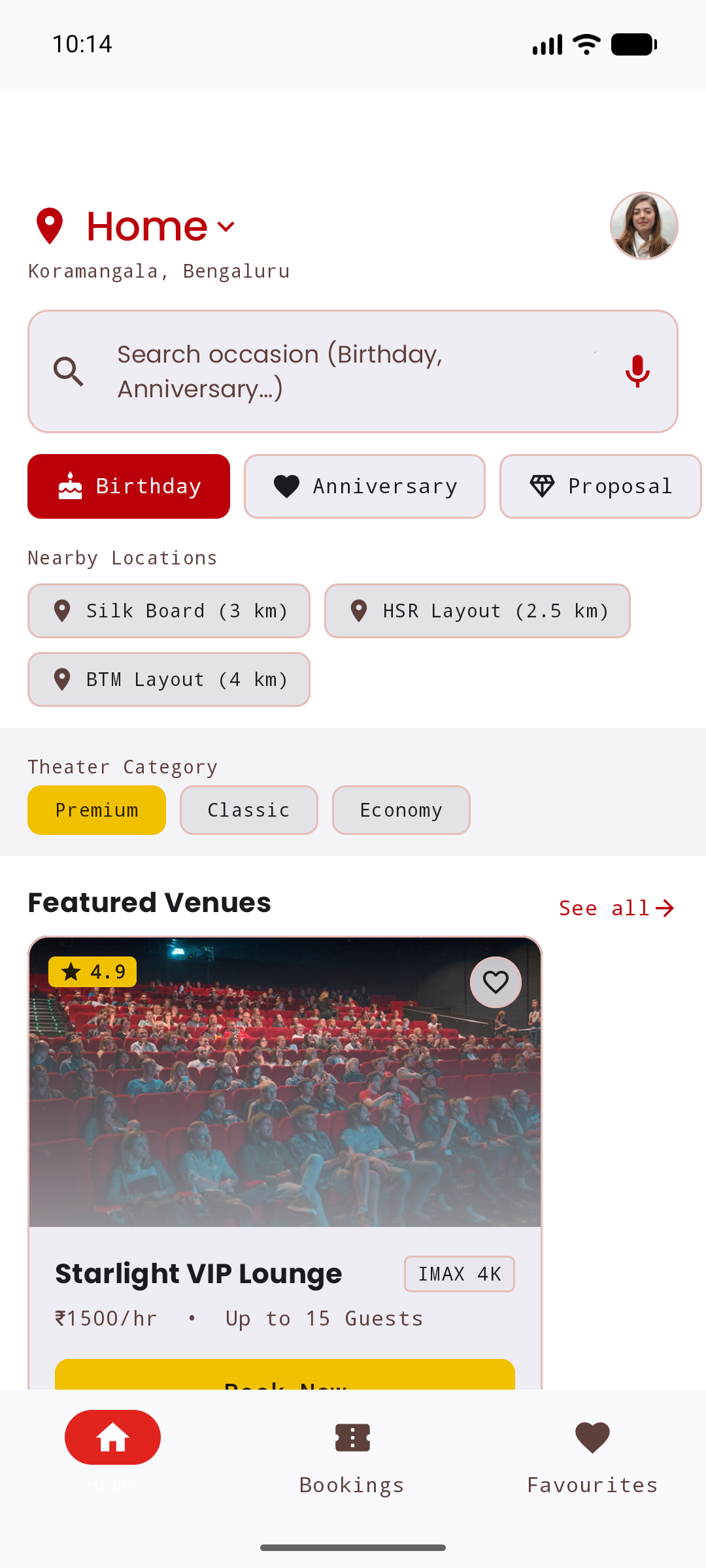This screenshot has width=706, height=1568.
Task: Switch to Classic theater category
Action: click(x=249, y=810)
